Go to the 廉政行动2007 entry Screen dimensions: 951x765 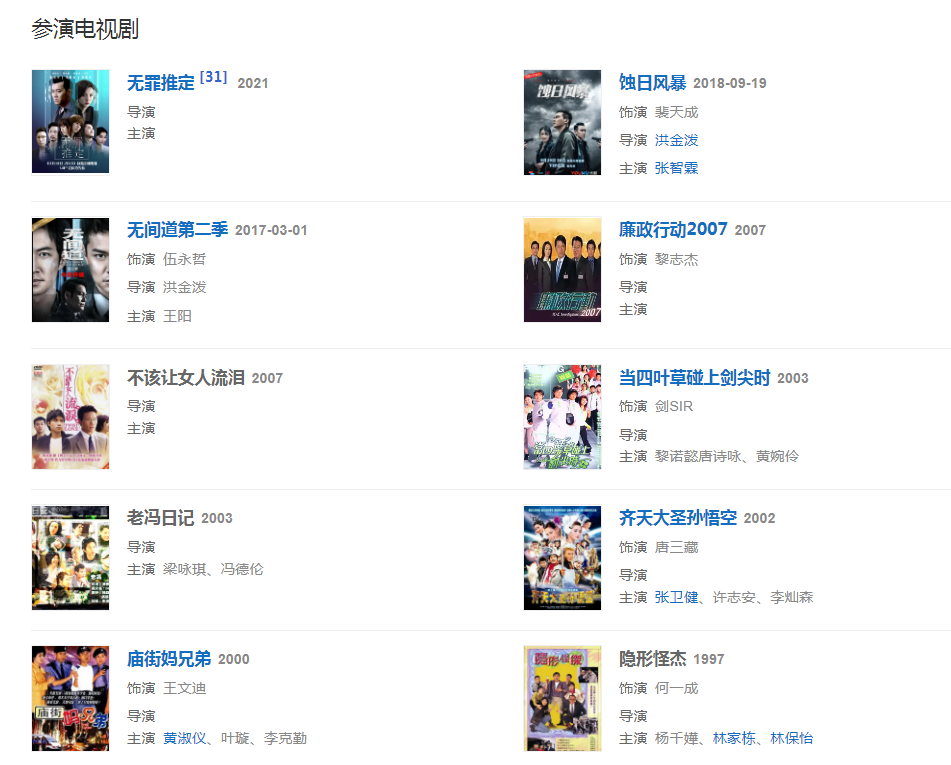[x=672, y=230]
